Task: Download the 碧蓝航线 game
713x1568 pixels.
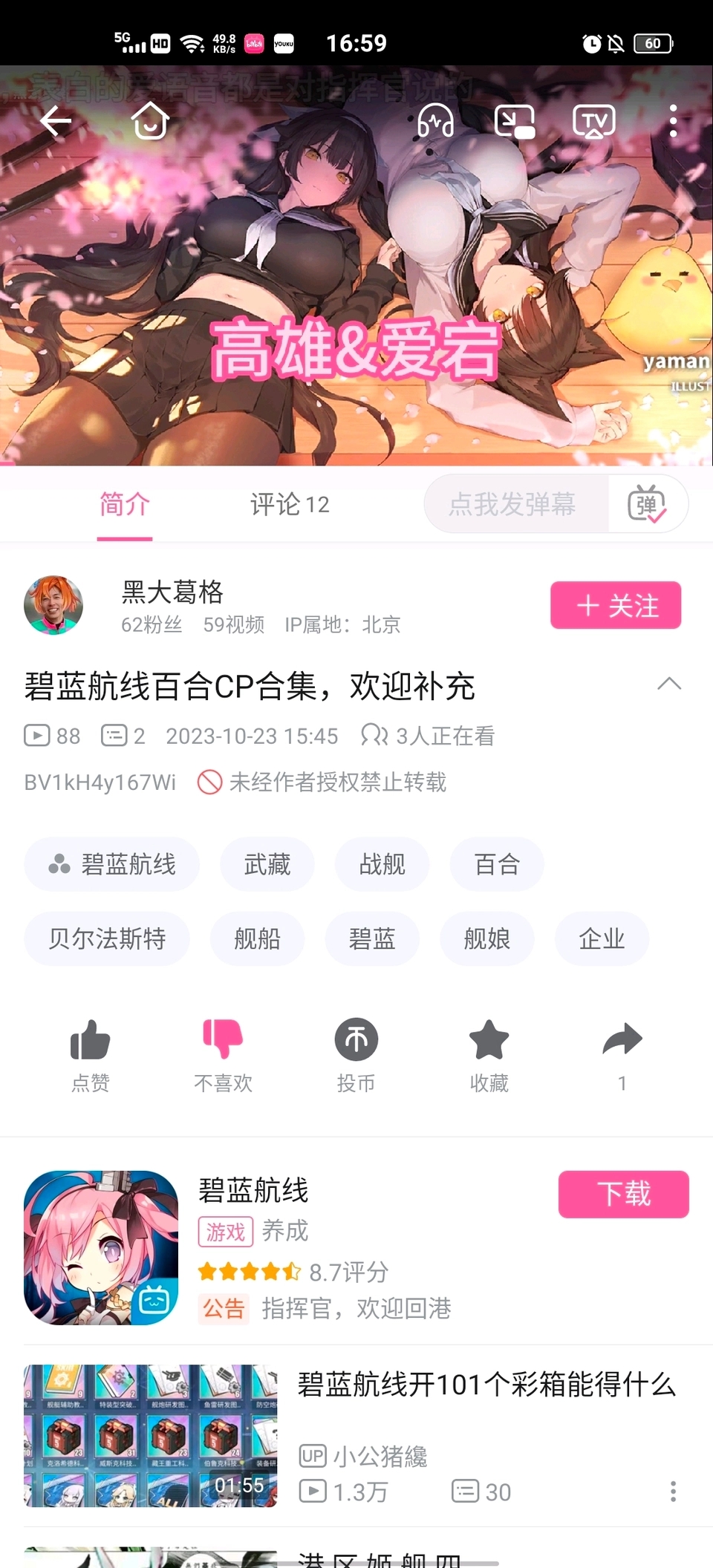Action: pyautogui.click(x=623, y=1194)
